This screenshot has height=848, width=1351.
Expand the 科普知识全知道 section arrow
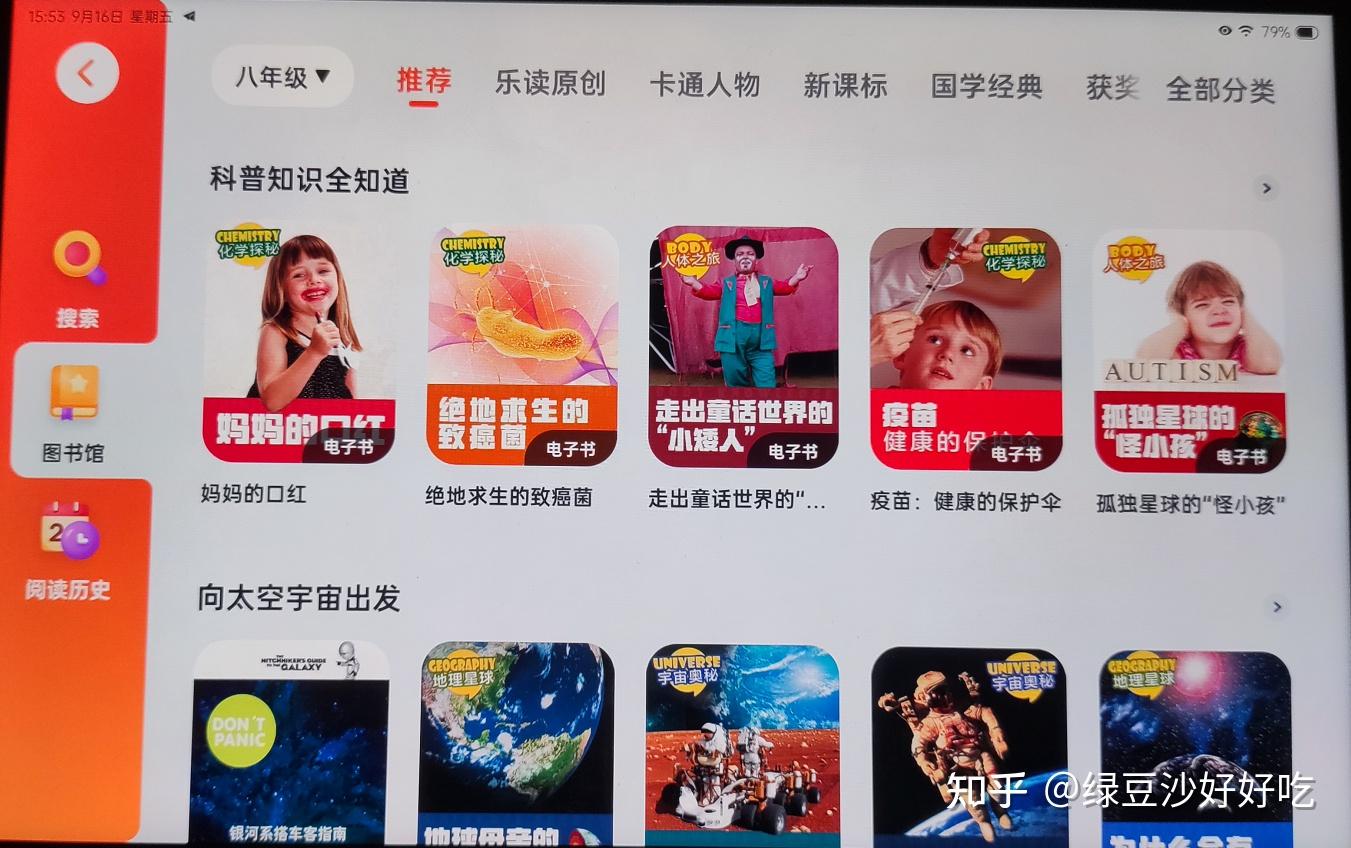(1266, 188)
